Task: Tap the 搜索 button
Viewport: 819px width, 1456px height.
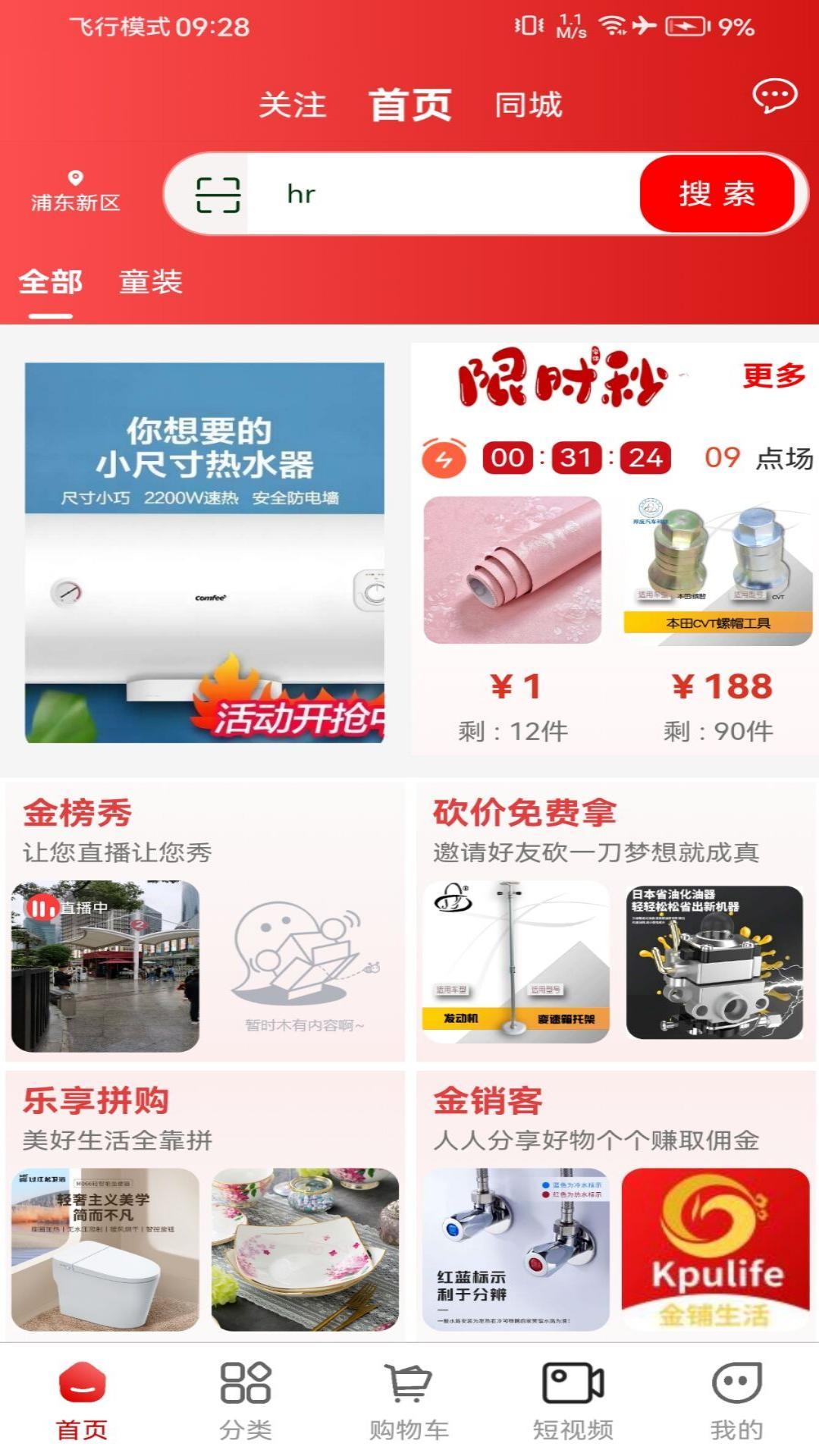Action: point(717,194)
